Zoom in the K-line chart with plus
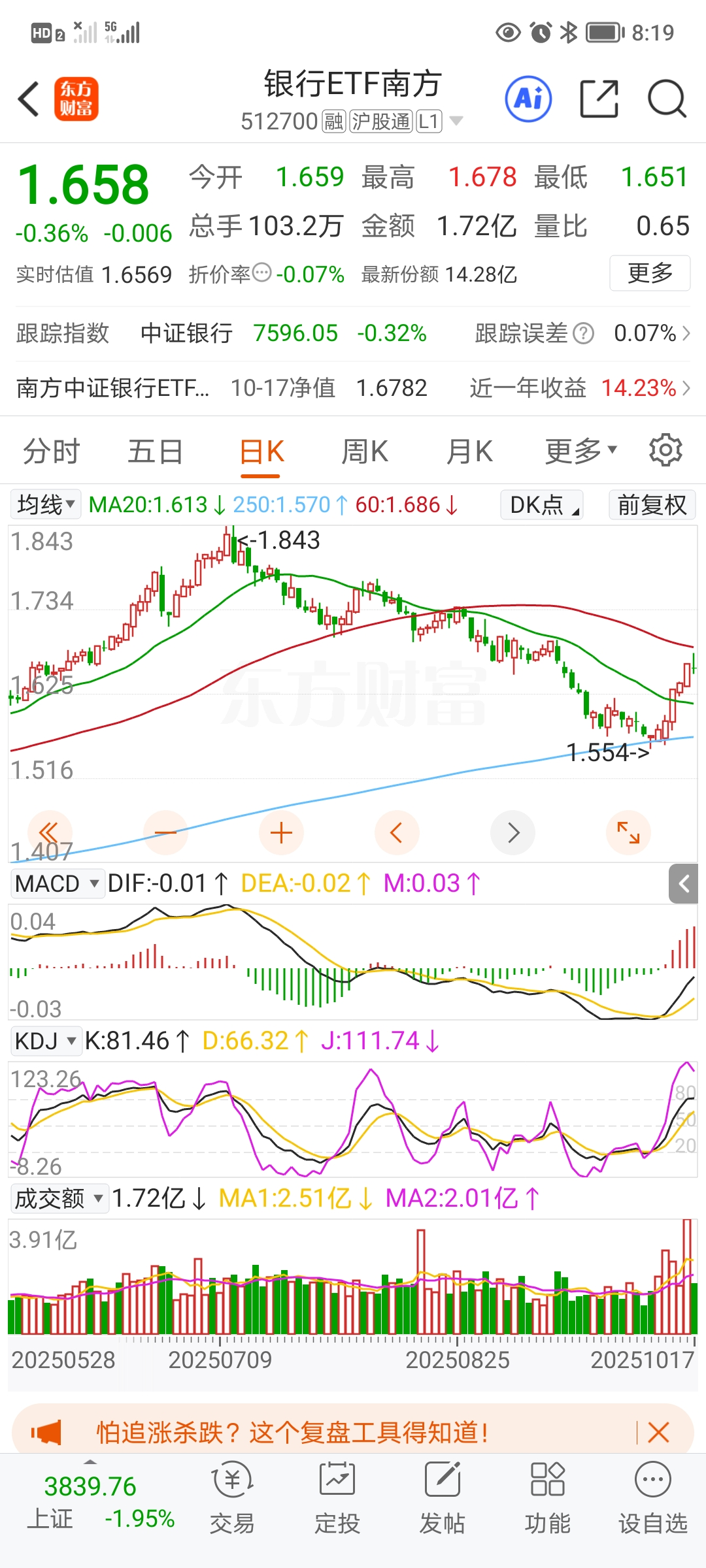The height and width of the screenshot is (1568, 706). pyautogui.click(x=281, y=833)
